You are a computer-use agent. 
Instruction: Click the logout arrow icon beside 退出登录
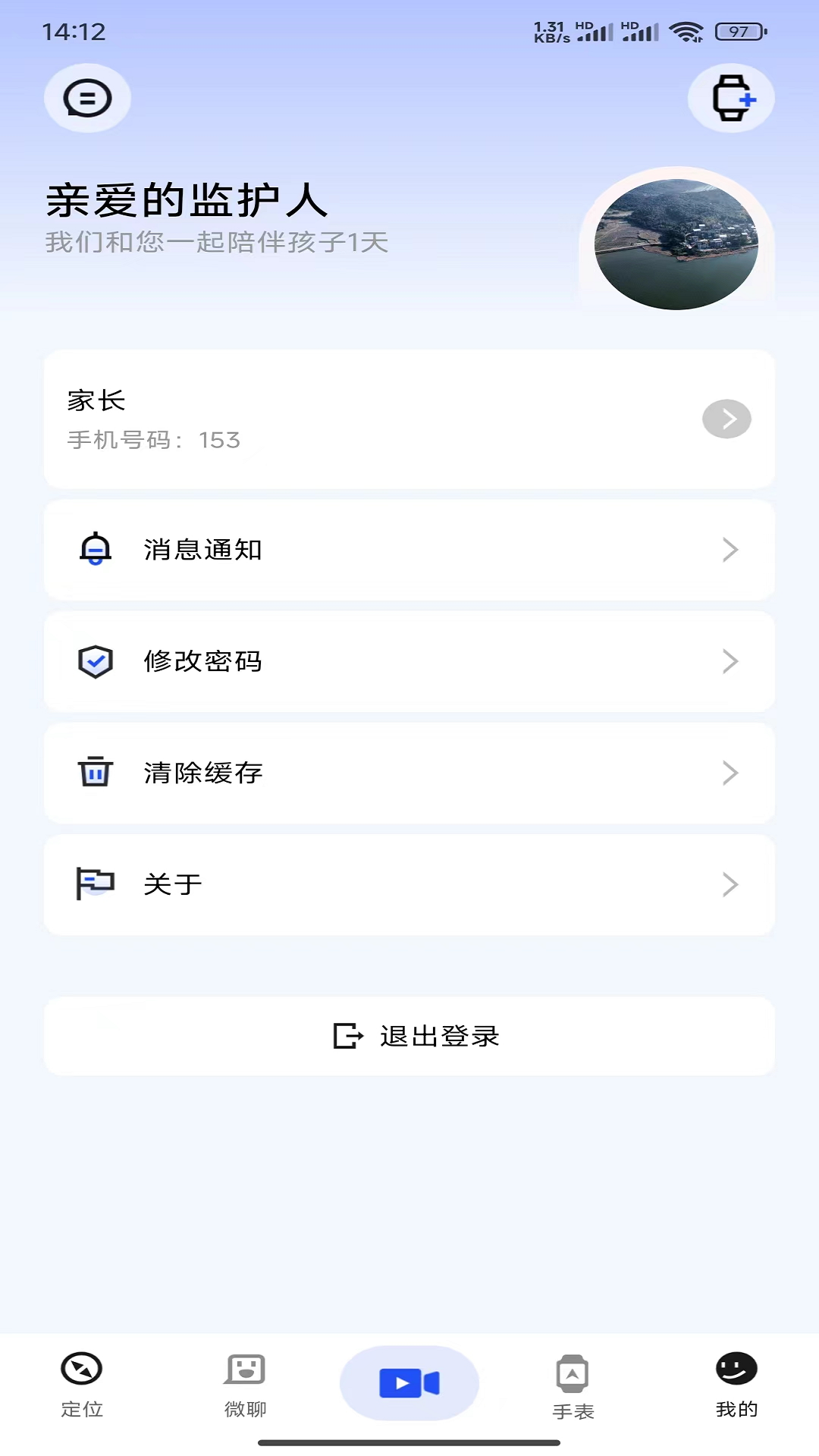pos(346,1036)
